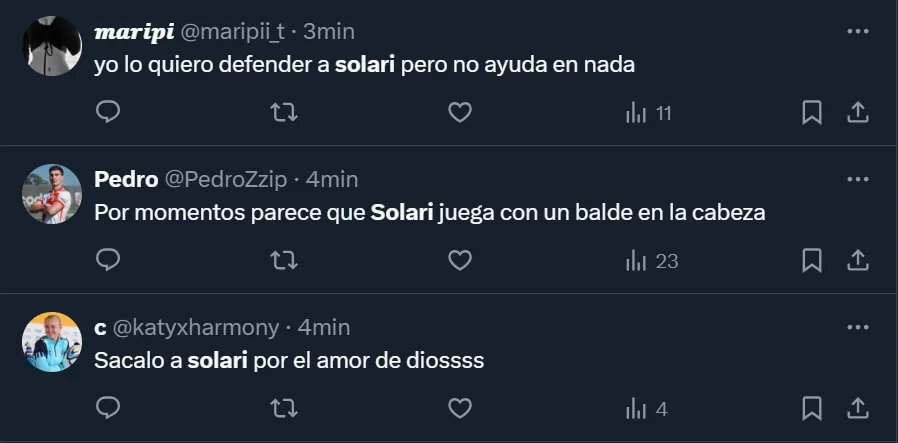
Task: Reply to maripi's tweet
Action: tap(108, 113)
